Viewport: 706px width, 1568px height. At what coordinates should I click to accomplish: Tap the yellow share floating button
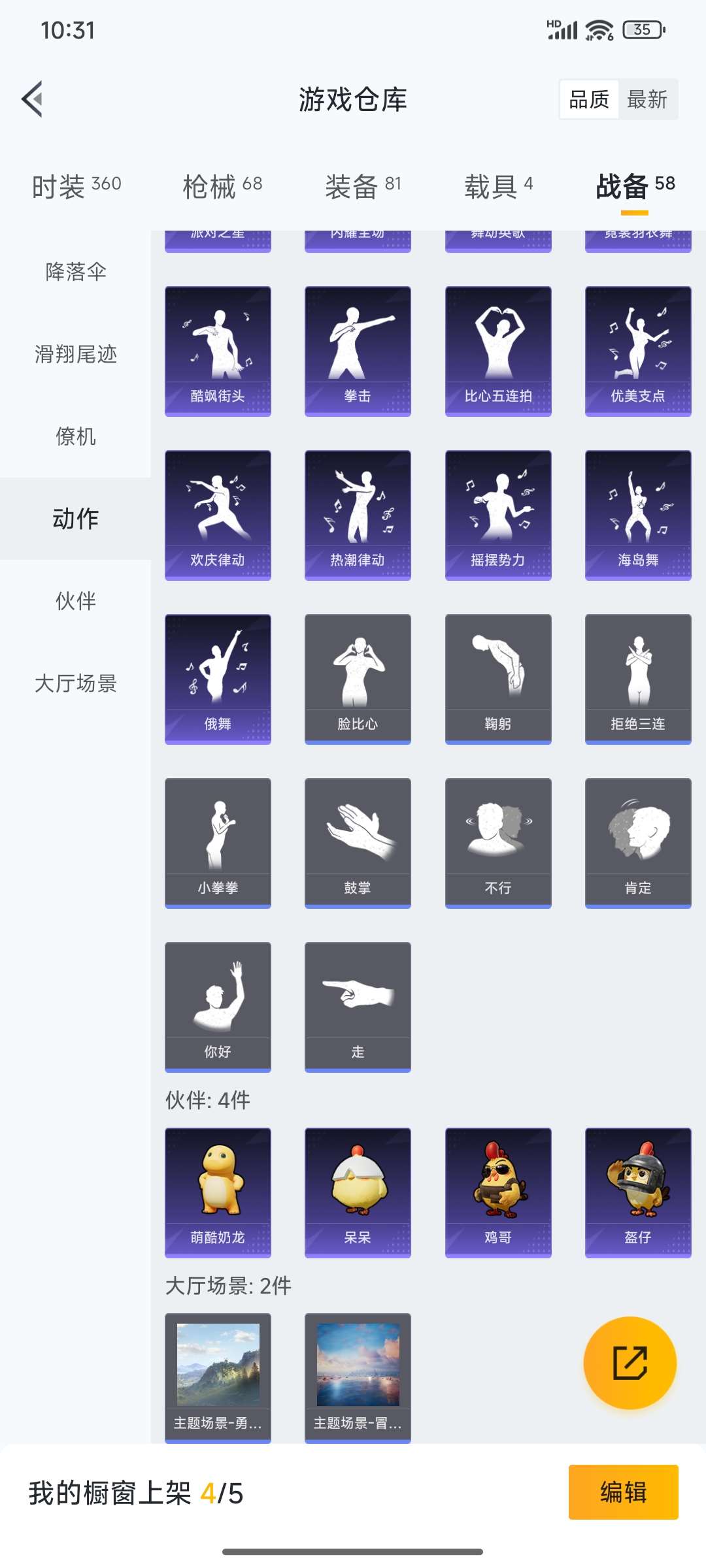pyautogui.click(x=630, y=1363)
